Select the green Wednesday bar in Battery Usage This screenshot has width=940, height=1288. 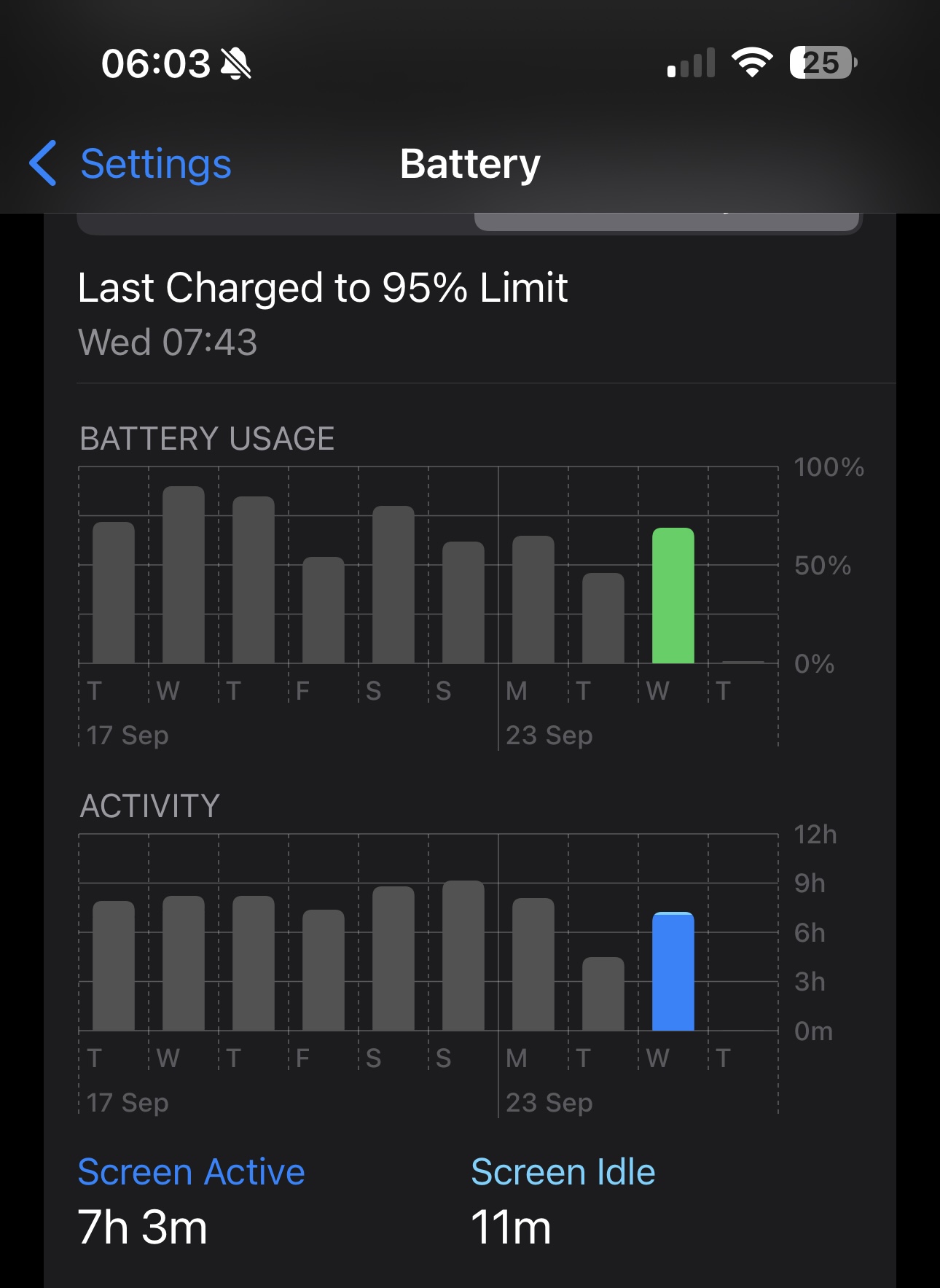673,596
